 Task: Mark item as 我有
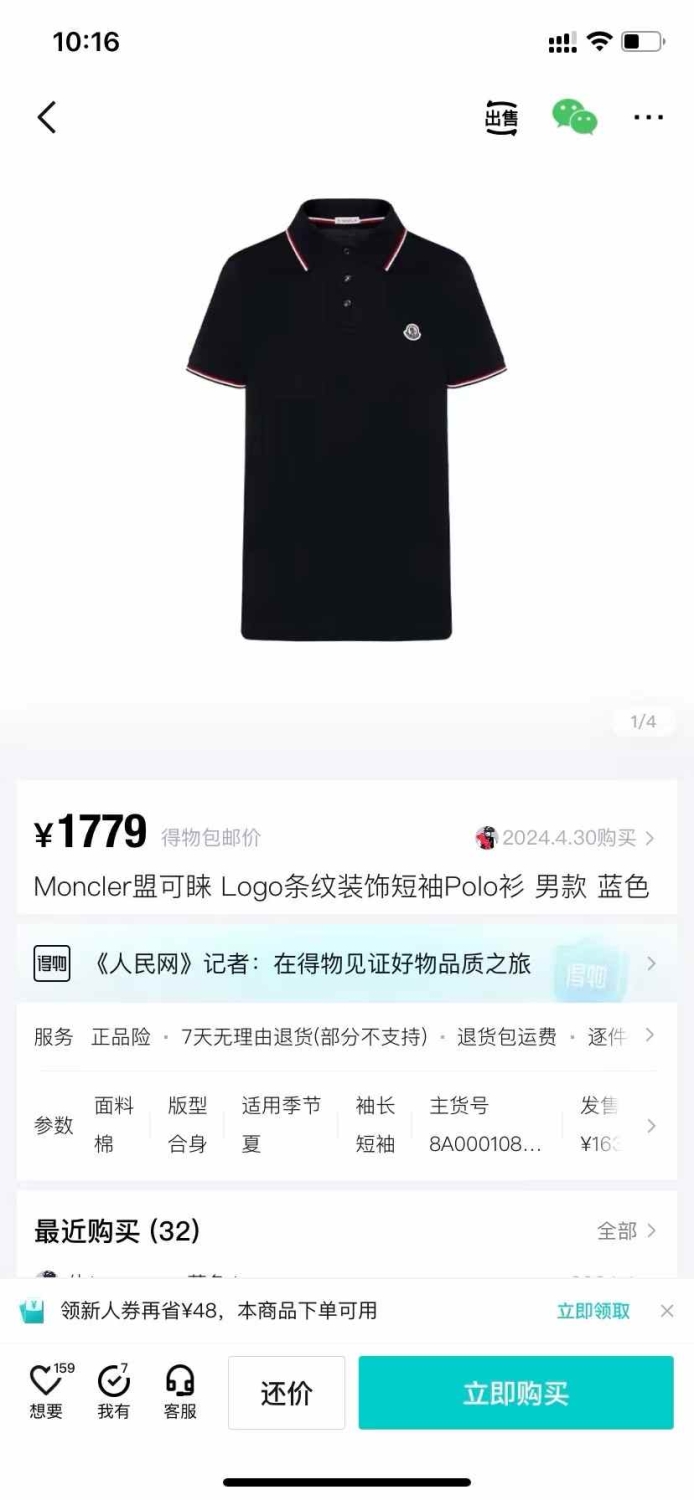[x=113, y=1391]
